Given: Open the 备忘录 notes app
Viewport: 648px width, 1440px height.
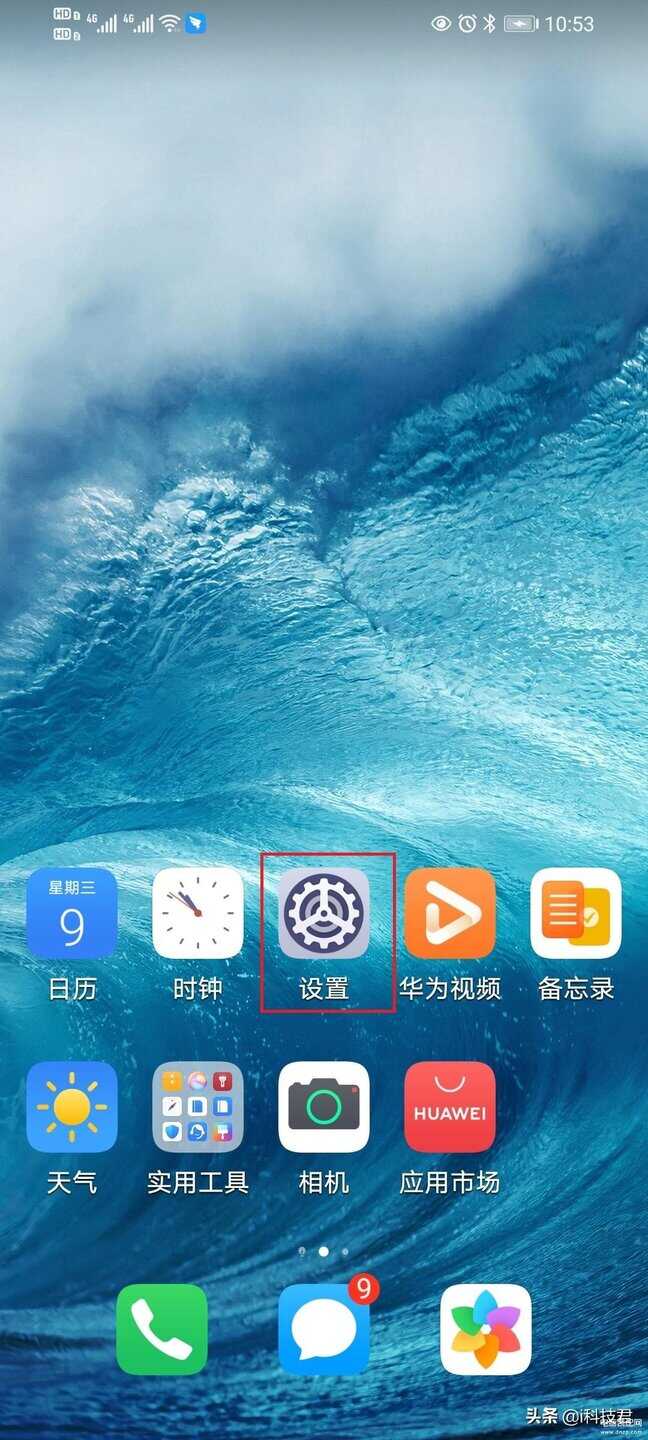Looking at the screenshot, I should (576, 913).
